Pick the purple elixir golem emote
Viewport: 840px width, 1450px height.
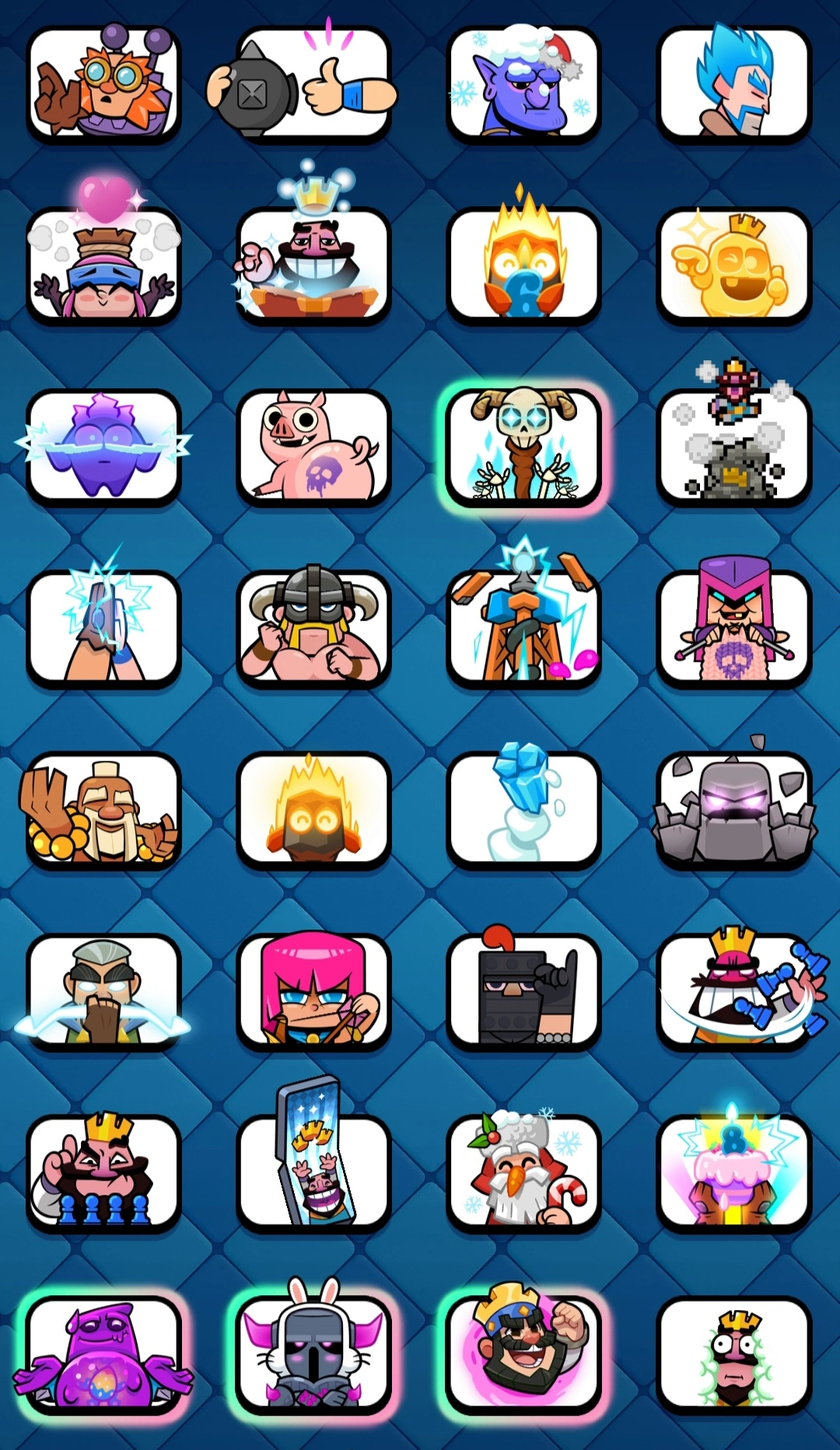pos(103,1355)
